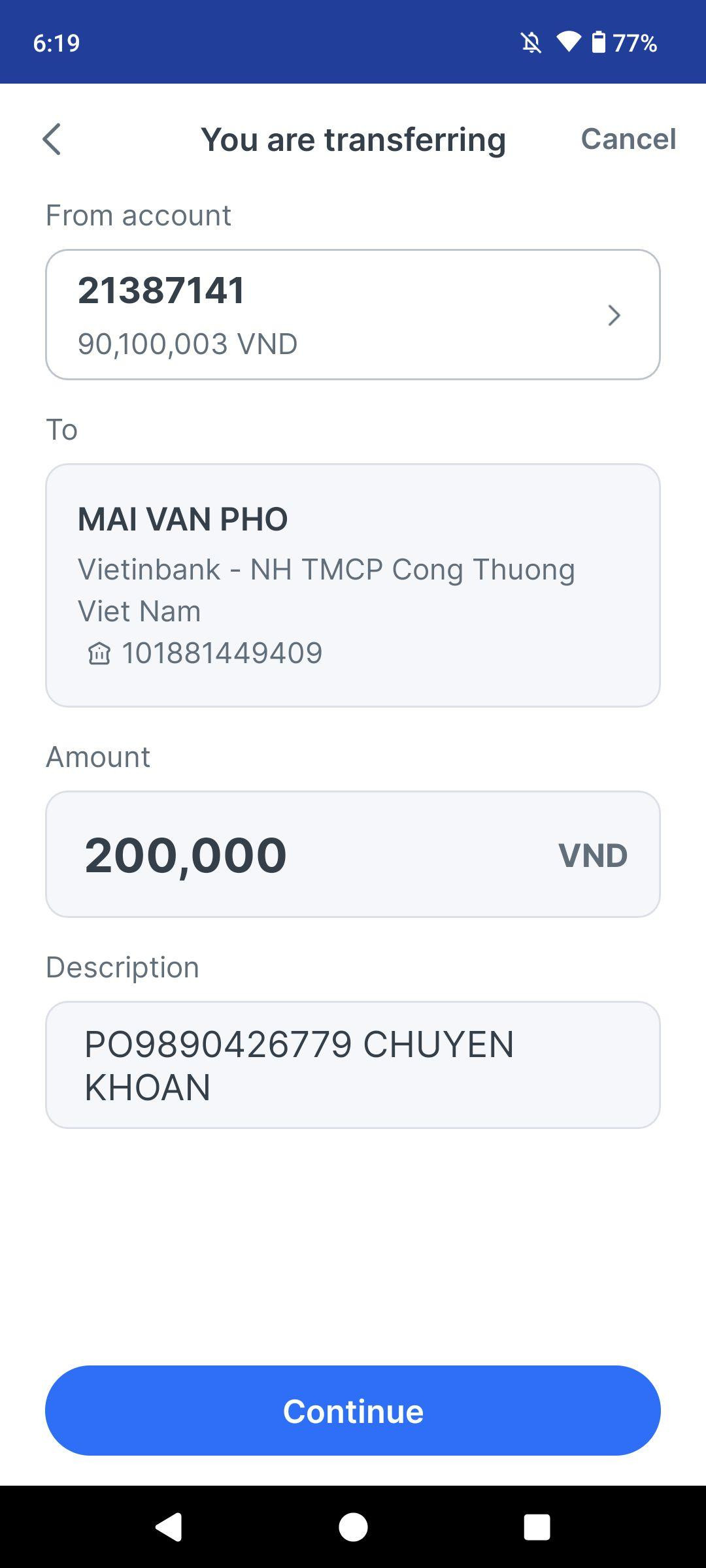Tap the system home button

tap(353, 1527)
